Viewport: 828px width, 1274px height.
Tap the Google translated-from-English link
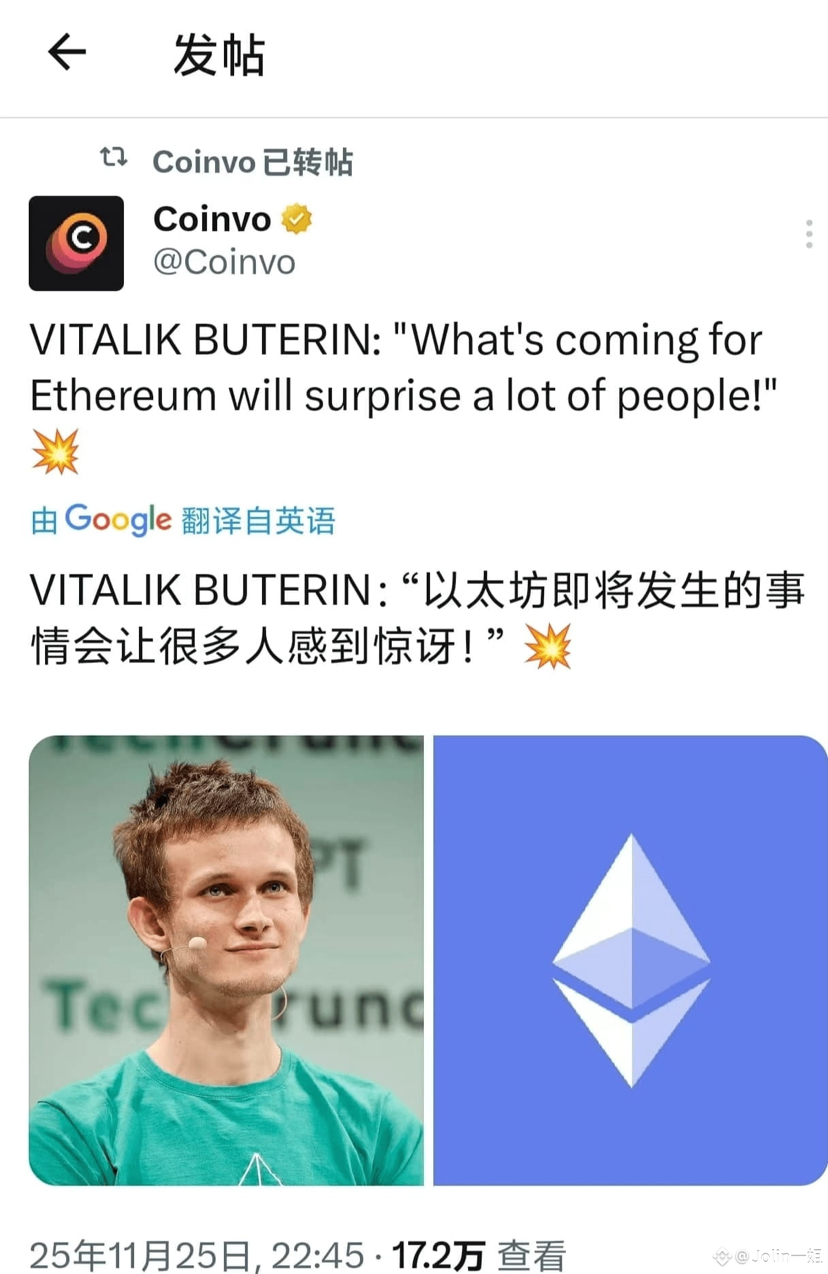coord(183,520)
